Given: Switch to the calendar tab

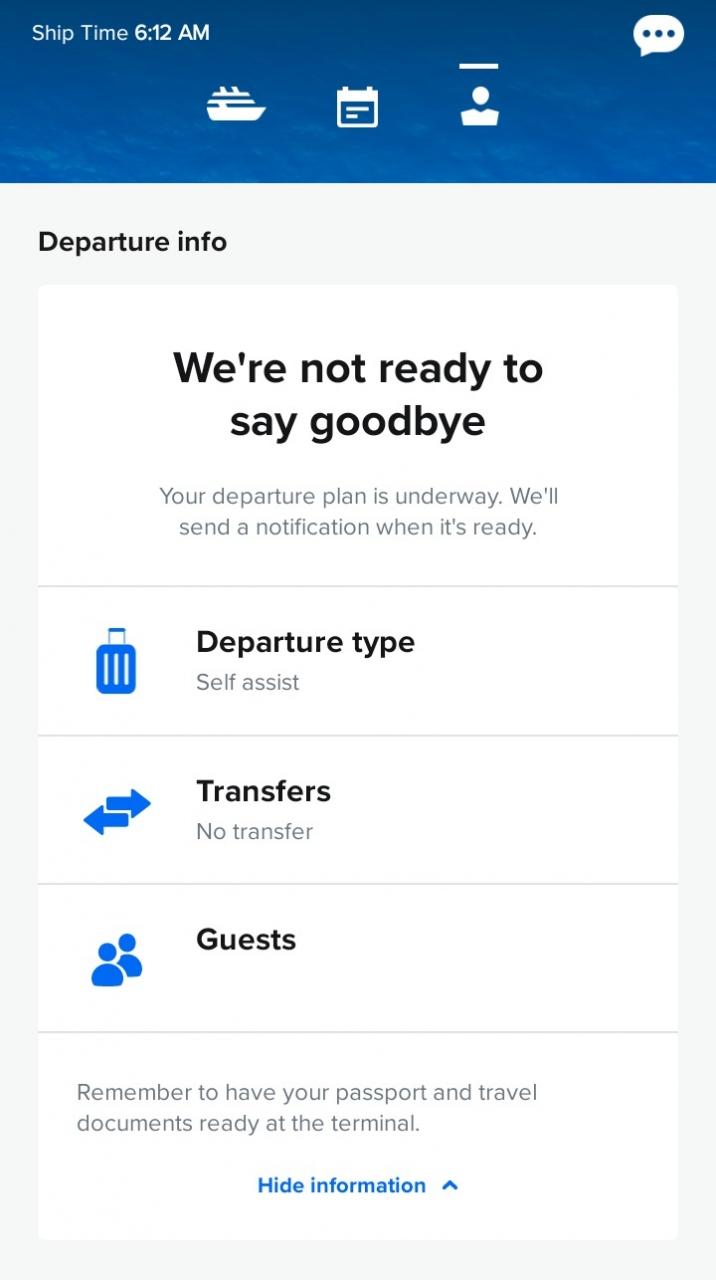Looking at the screenshot, I should 357,107.
